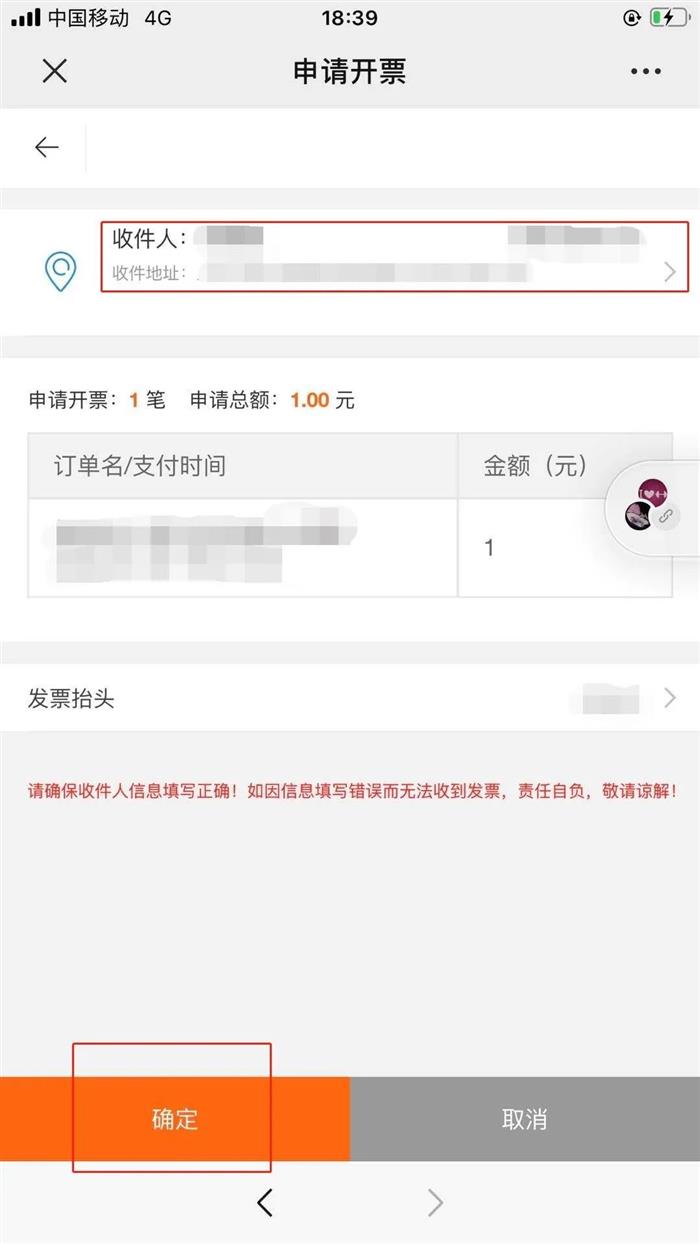Confirm the invoice request with 确定
This screenshot has width=700, height=1244.
[175, 1119]
